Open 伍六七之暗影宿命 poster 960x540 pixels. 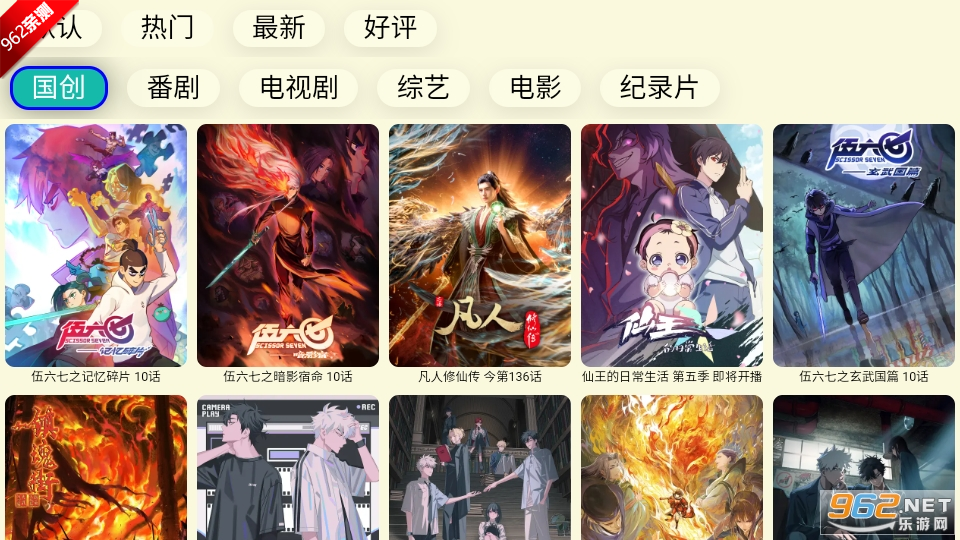(x=288, y=245)
